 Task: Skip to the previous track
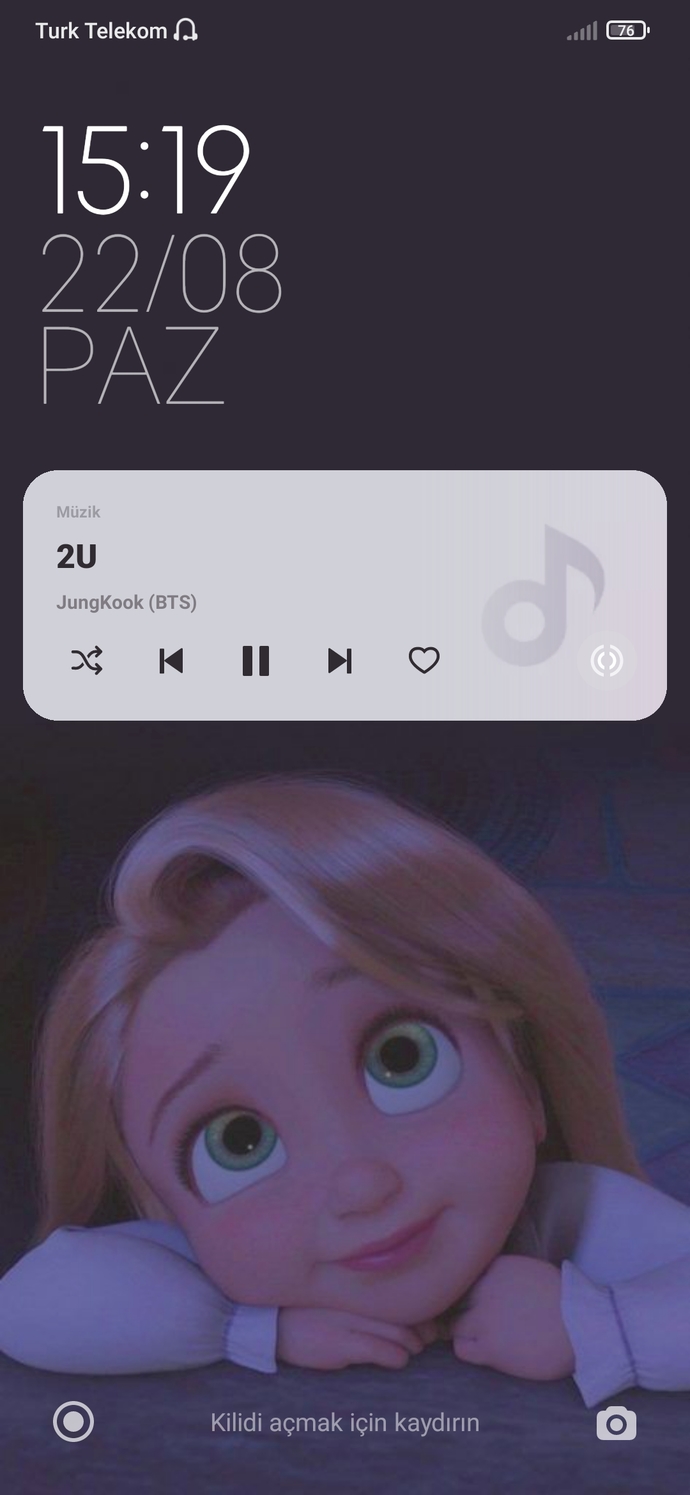(x=171, y=660)
